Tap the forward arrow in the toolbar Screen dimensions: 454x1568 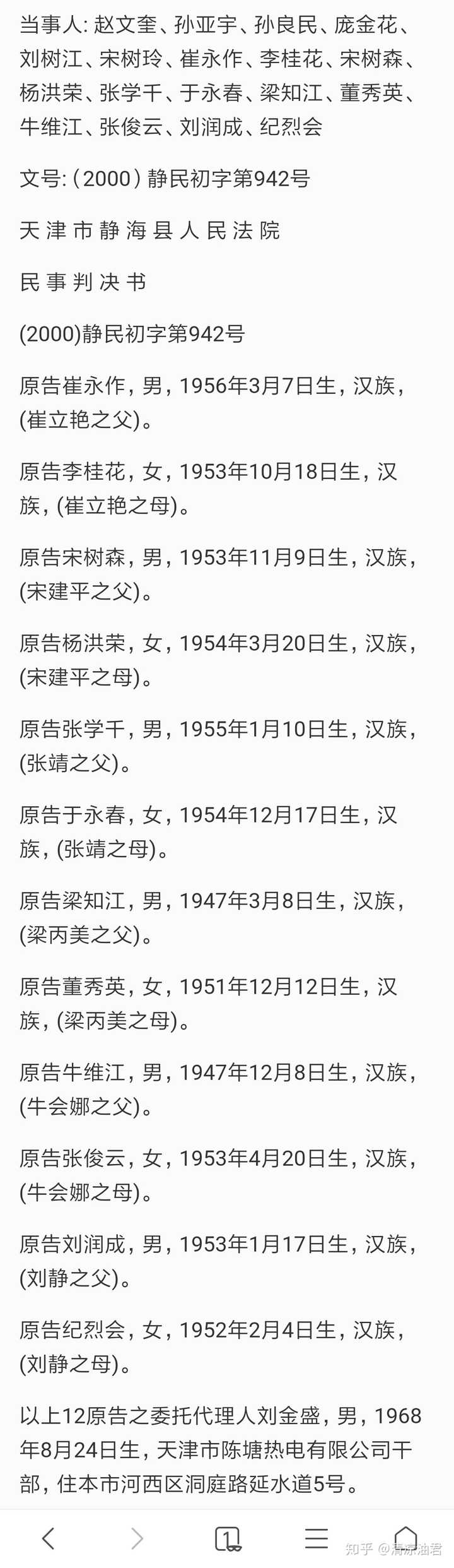point(137,1538)
